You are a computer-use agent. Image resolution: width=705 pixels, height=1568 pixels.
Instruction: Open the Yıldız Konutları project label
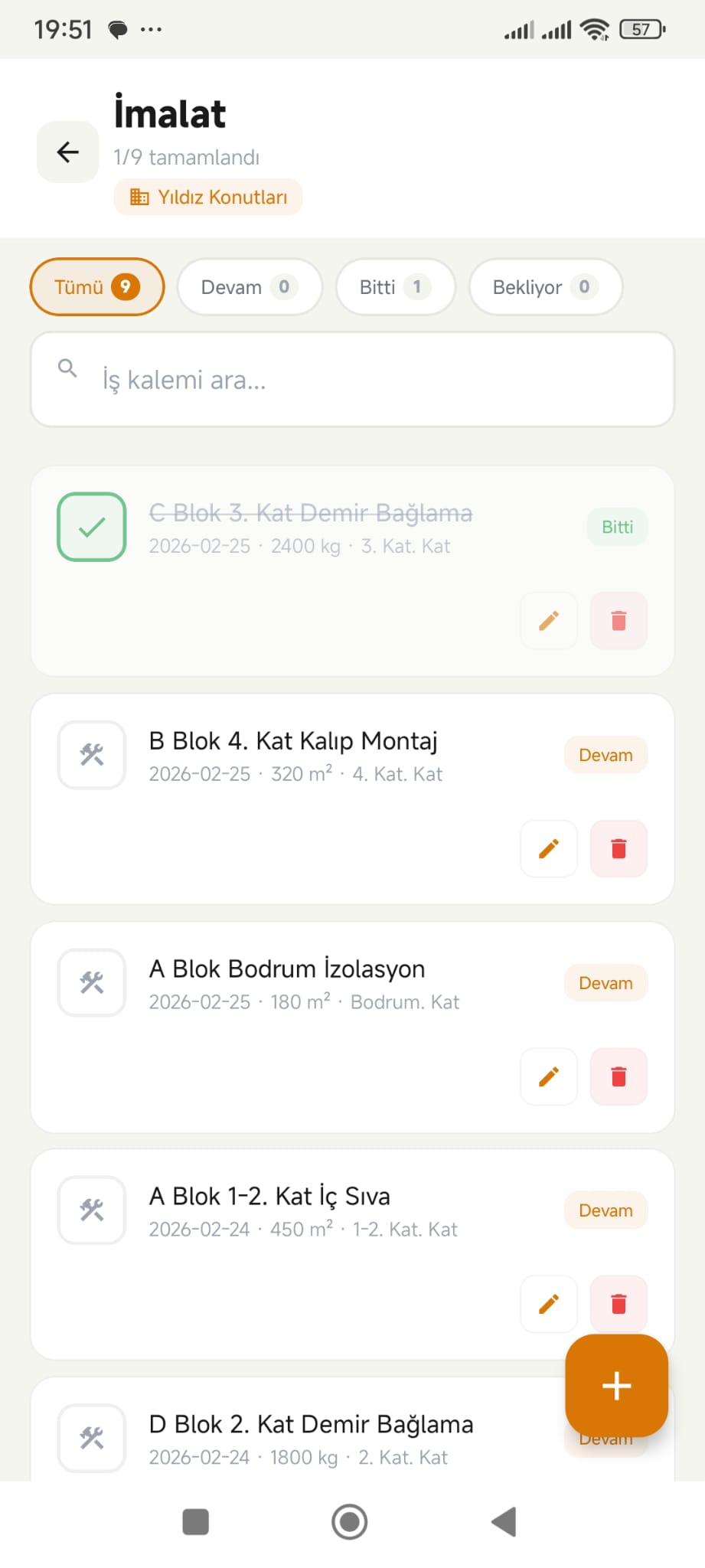point(207,197)
